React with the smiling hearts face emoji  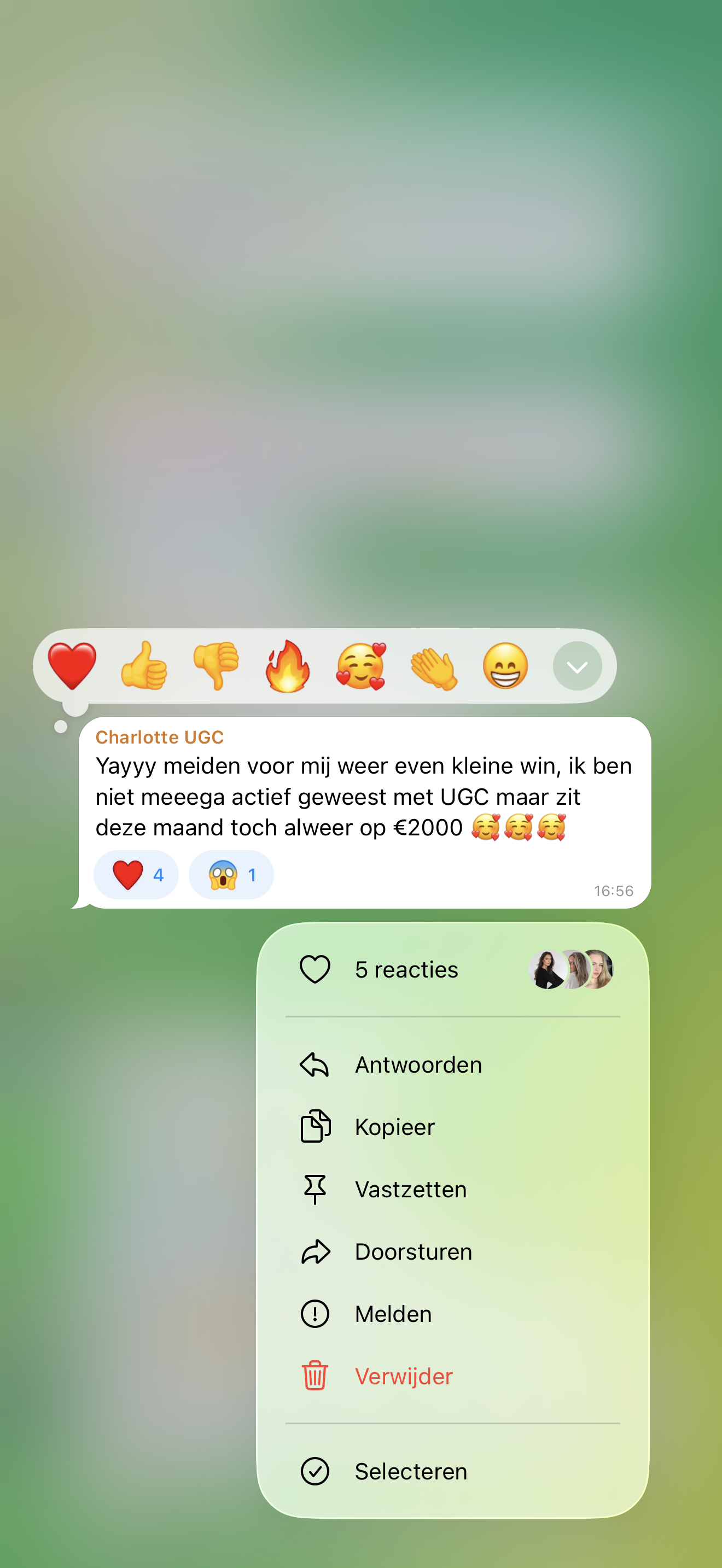(x=360, y=666)
